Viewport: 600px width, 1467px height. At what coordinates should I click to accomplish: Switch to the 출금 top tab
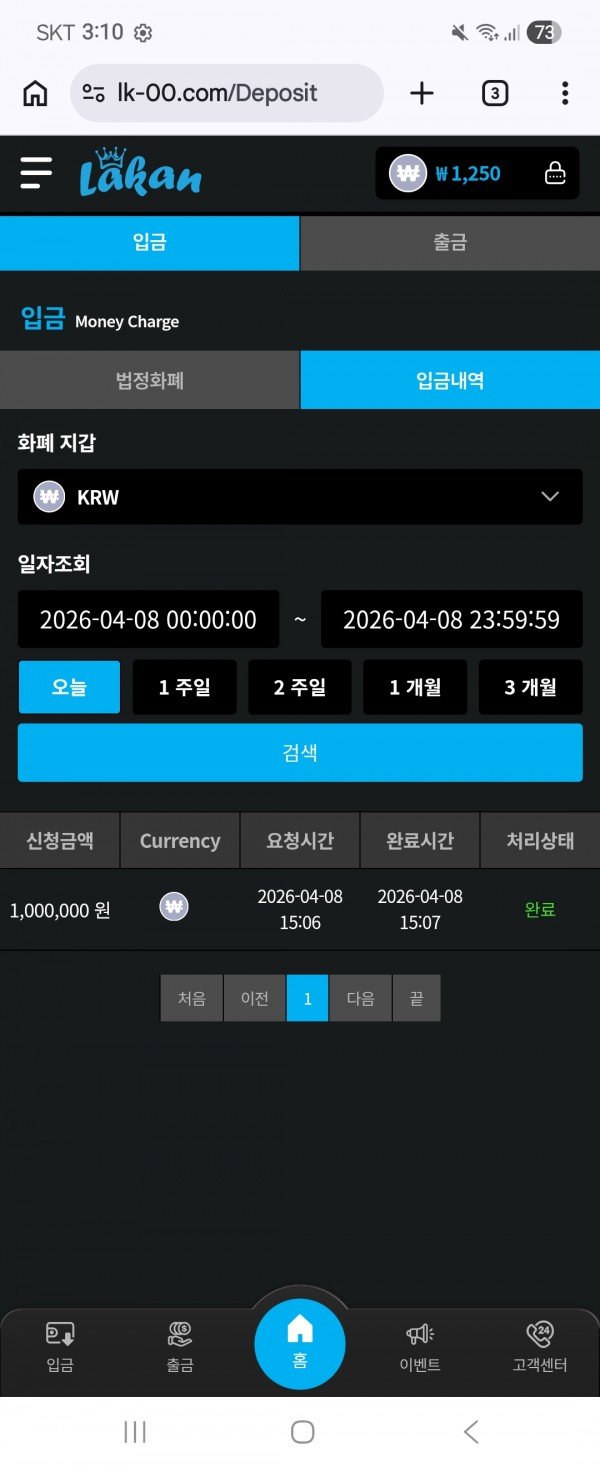(x=450, y=242)
